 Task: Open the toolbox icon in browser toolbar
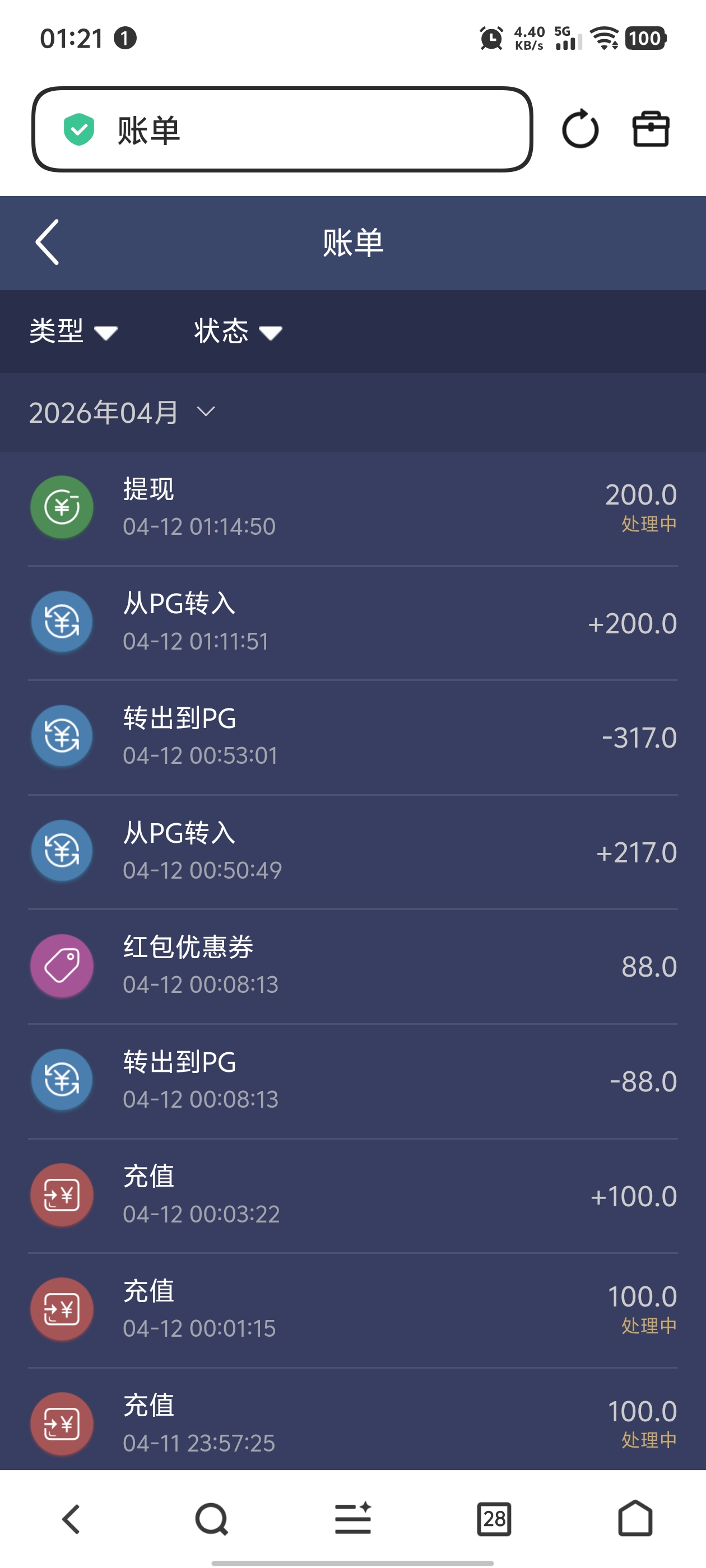pos(651,129)
